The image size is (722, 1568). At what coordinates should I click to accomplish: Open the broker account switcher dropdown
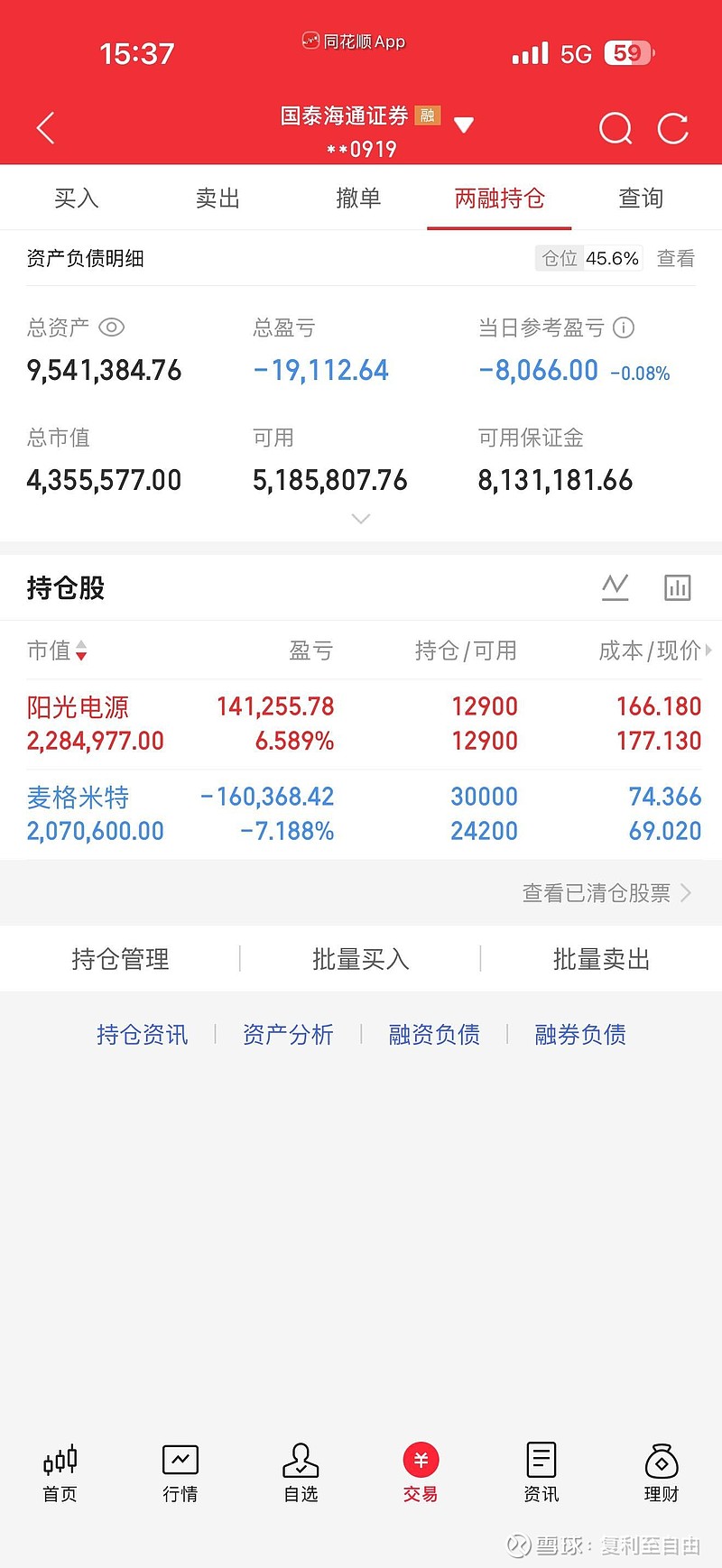tap(464, 125)
